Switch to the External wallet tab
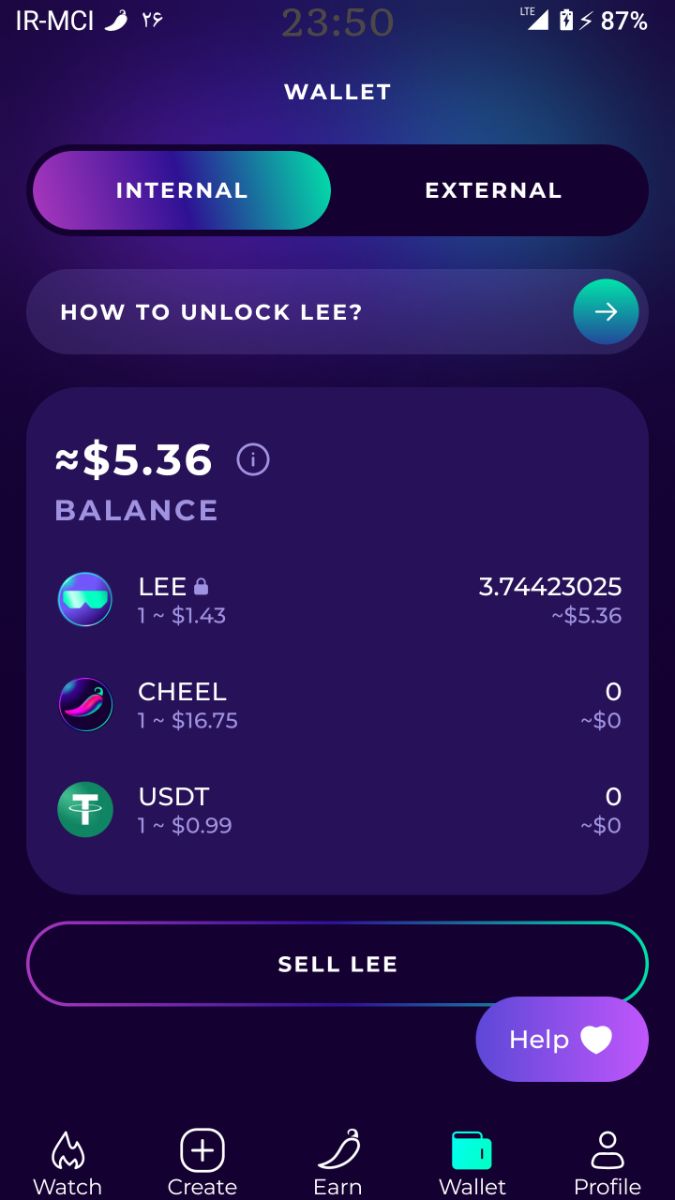This screenshot has width=675, height=1200. tap(492, 191)
